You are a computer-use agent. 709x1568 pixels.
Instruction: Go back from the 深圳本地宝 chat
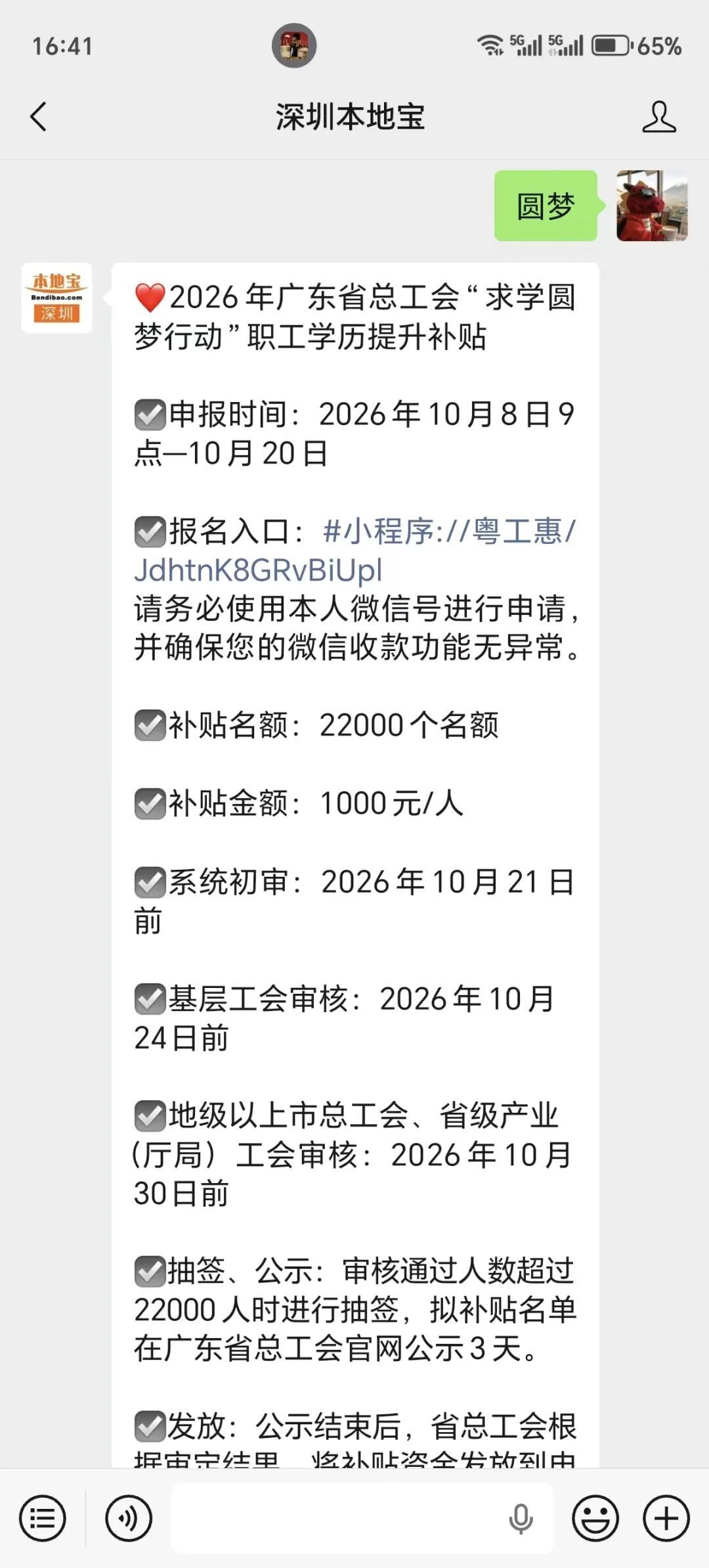click(39, 117)
